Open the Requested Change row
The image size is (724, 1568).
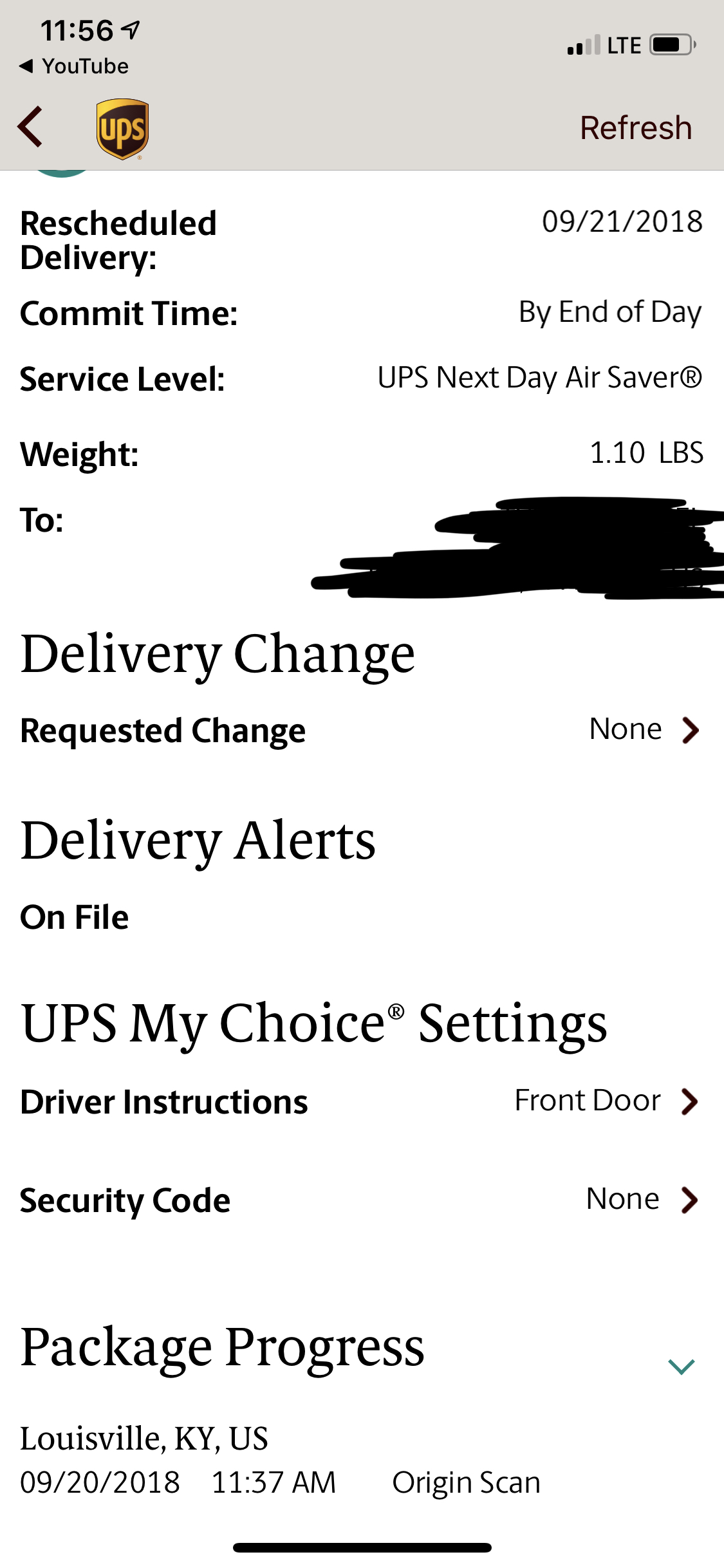[362, 730]
